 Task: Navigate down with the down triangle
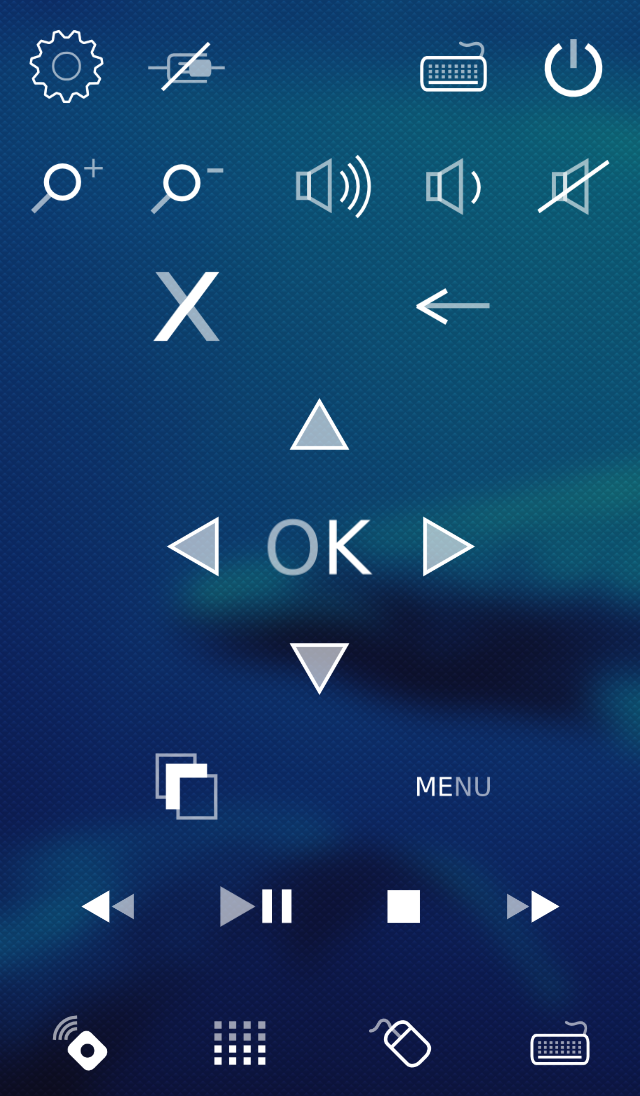(319, 666)
